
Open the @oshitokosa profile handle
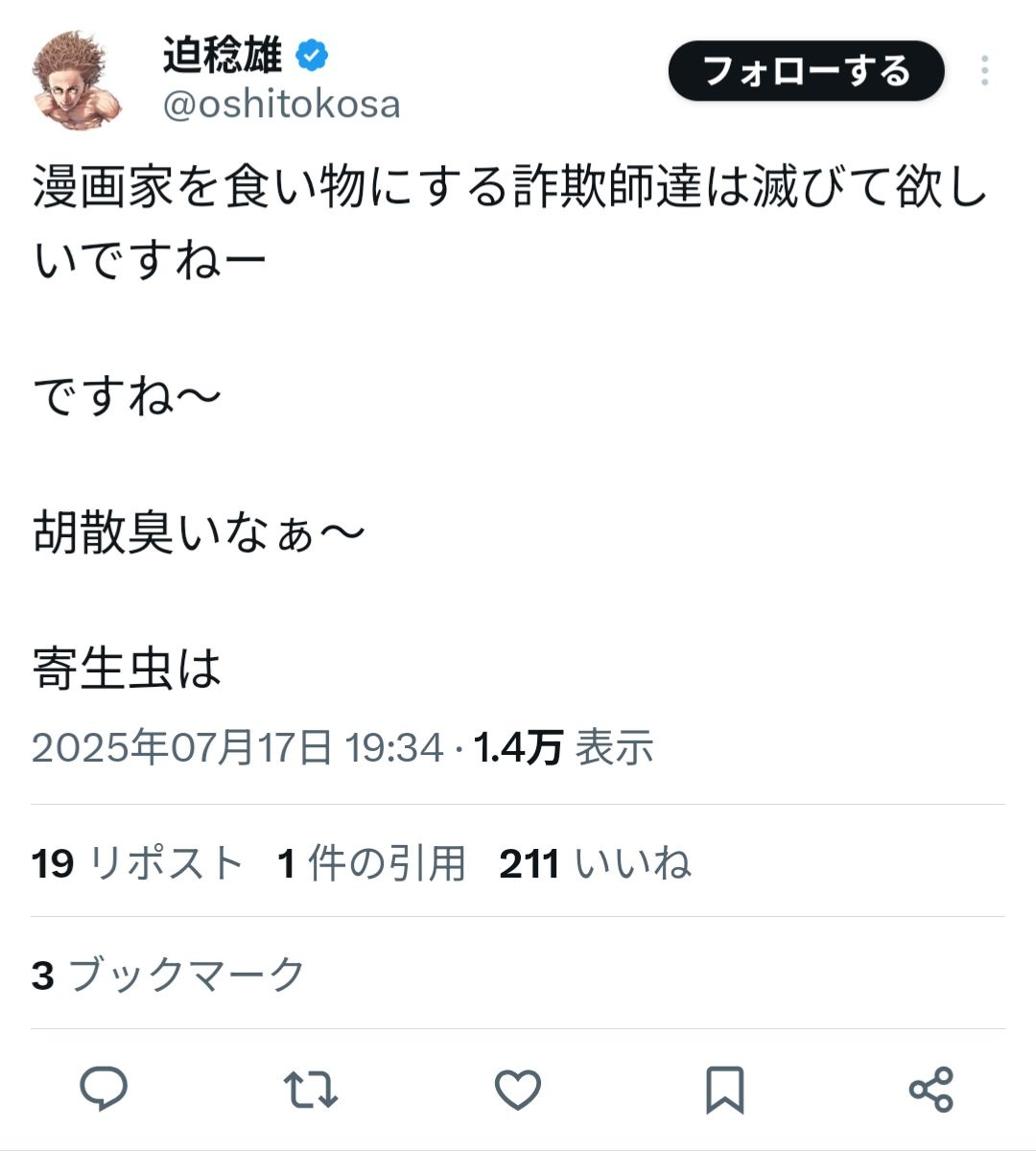pos(281,105)
